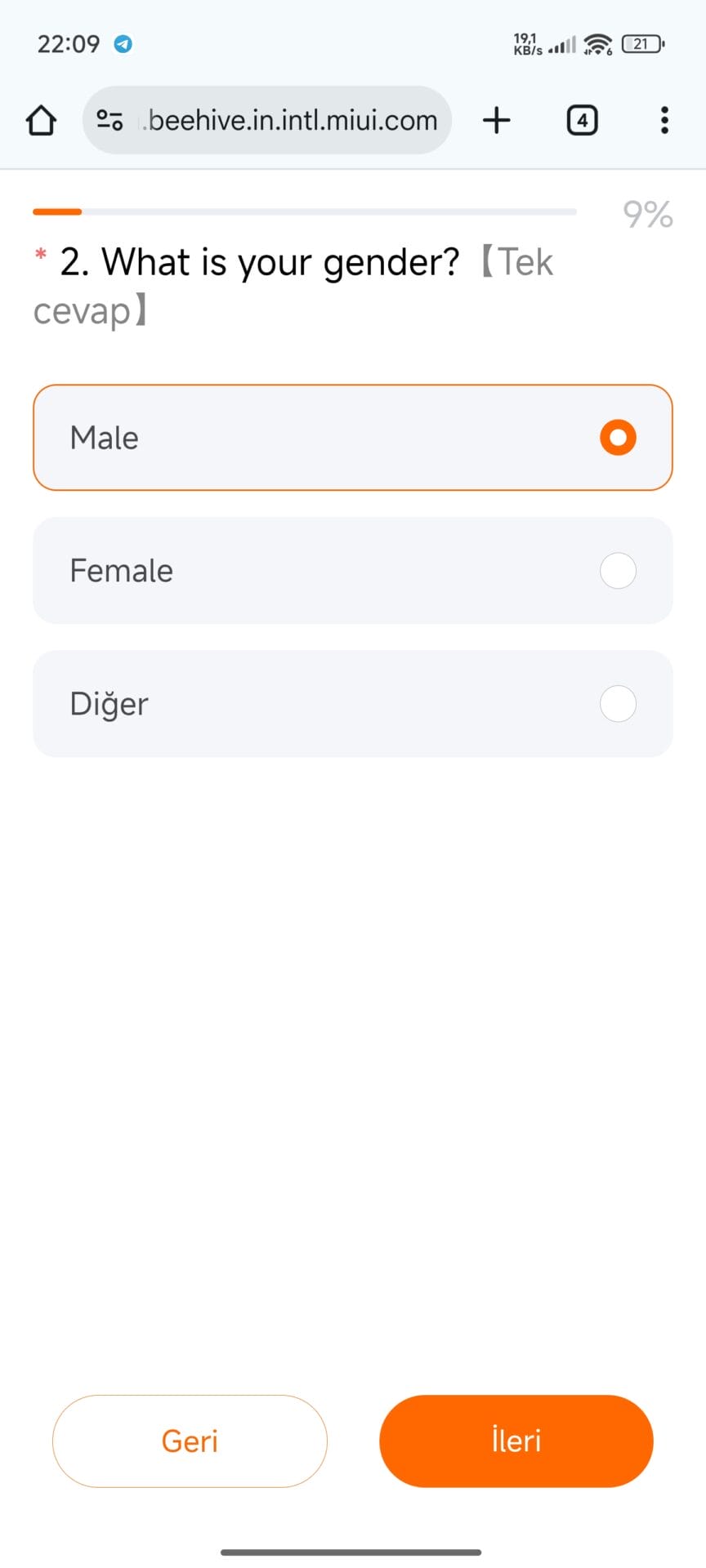Go to the browser home page

tap(41, 120)
